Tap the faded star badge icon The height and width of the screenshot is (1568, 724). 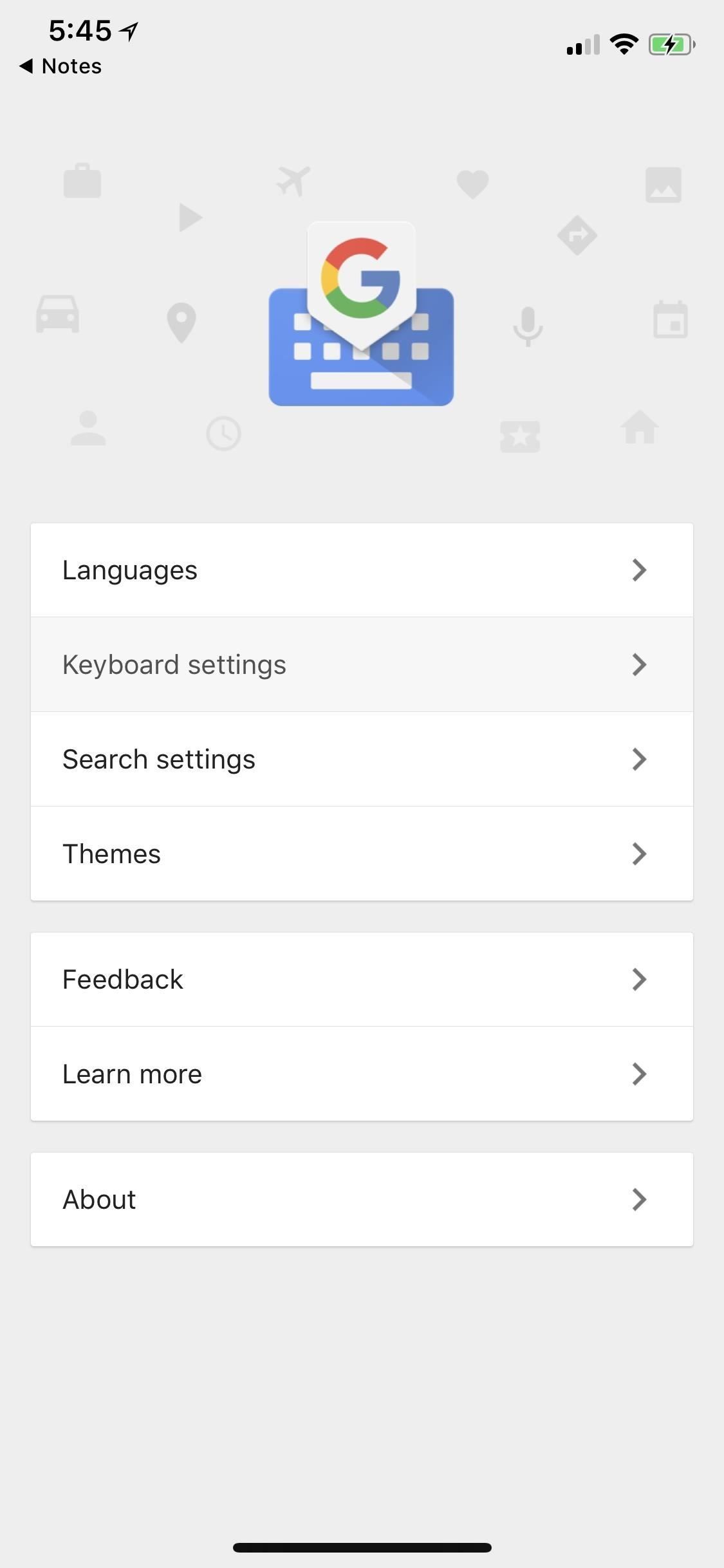pyautogui.click(x=519, y=436)
